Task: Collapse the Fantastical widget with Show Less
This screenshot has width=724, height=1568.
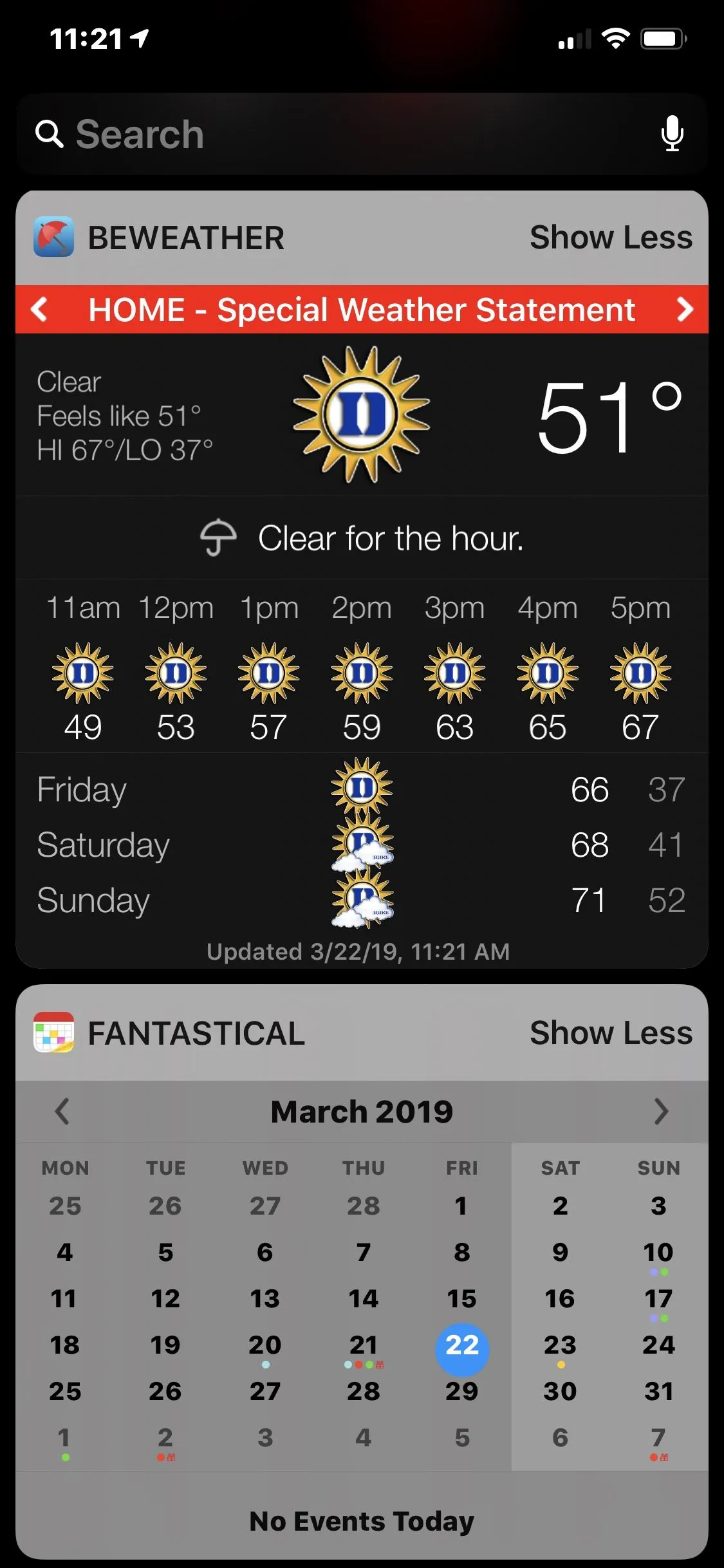Action: coord(611,1033)
